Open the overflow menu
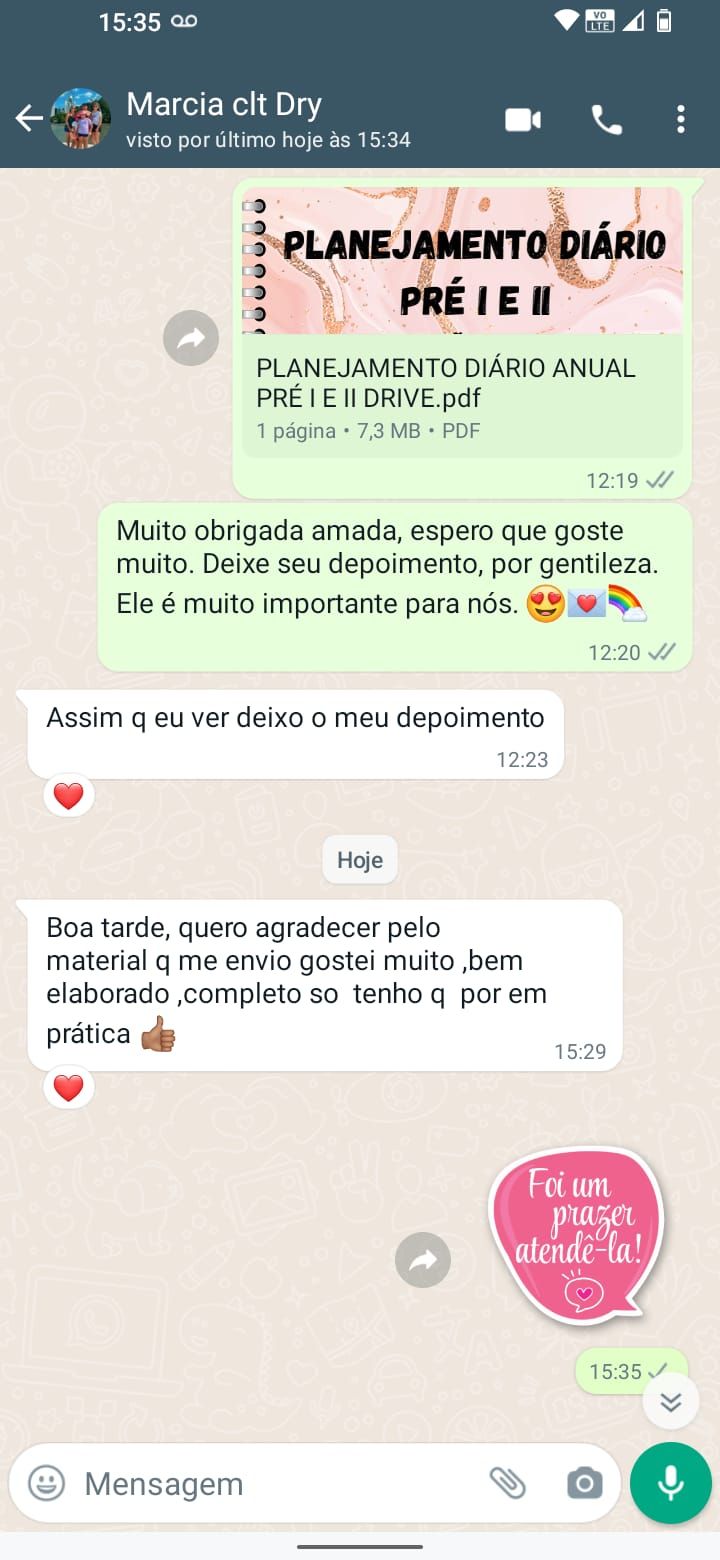Image resolution: width=720 pixels, height=1560 pixels. pyautogui.click(x=681, y=120)
